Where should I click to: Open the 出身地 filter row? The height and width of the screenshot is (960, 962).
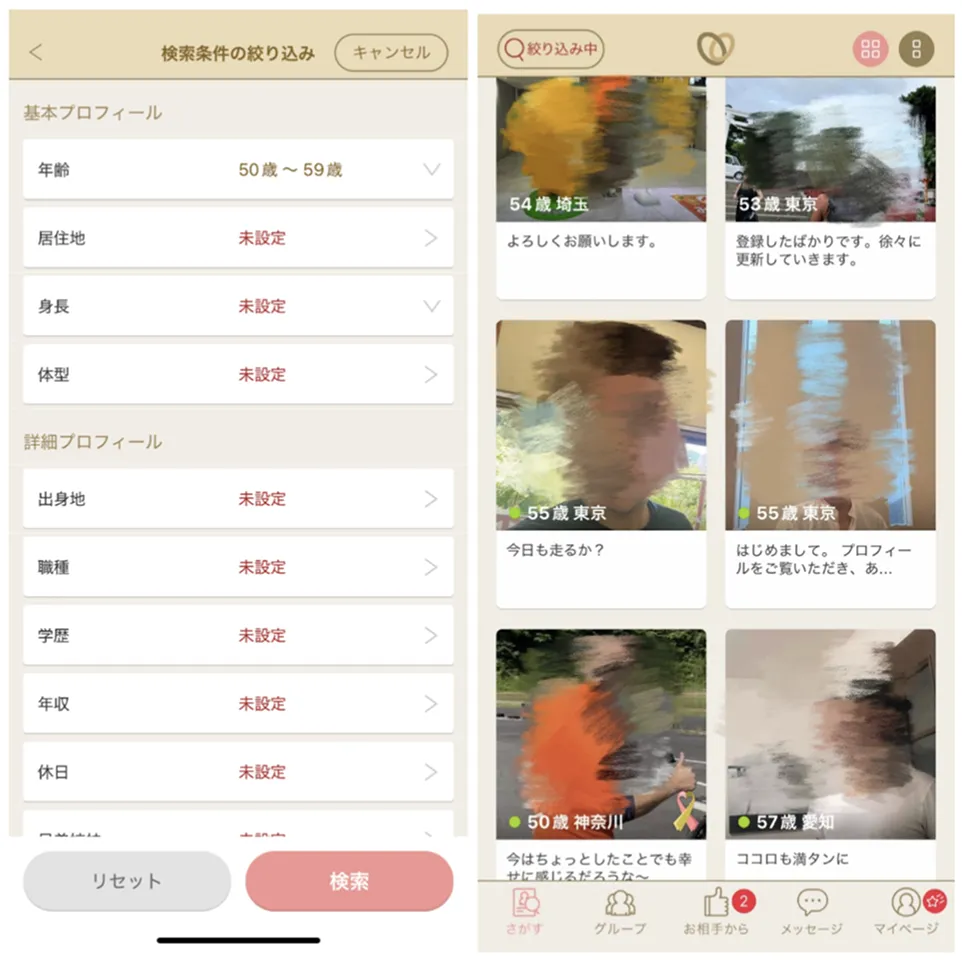coord(238,499)
